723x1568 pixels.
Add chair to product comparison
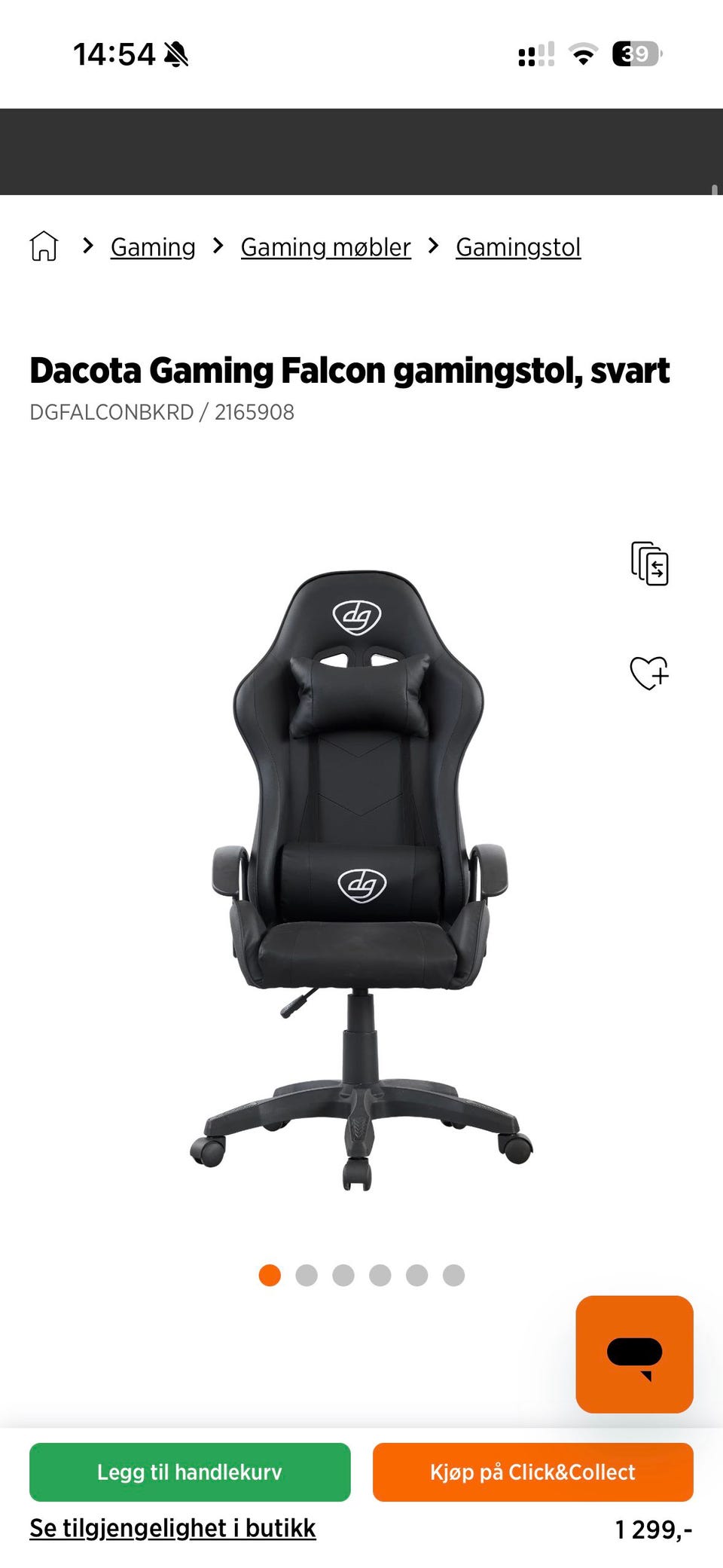[649, 564]
